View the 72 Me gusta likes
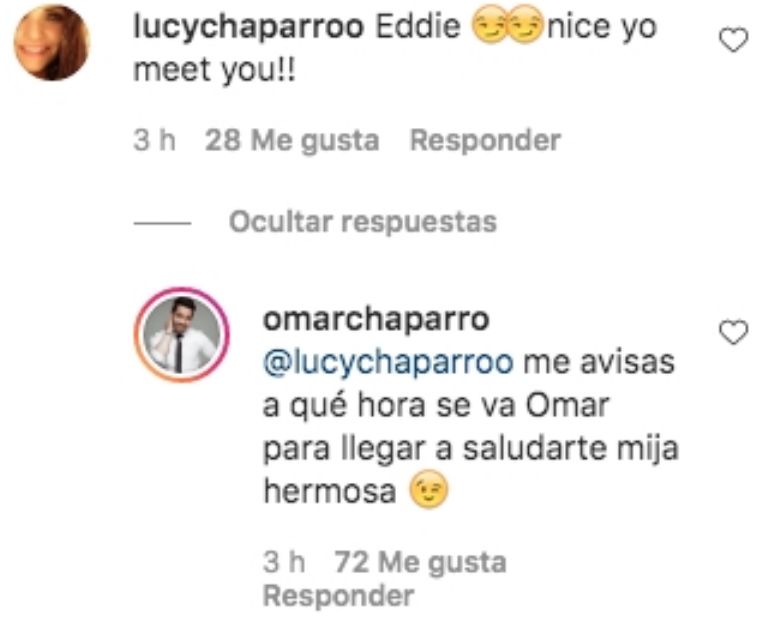 [x=420, y=562]
